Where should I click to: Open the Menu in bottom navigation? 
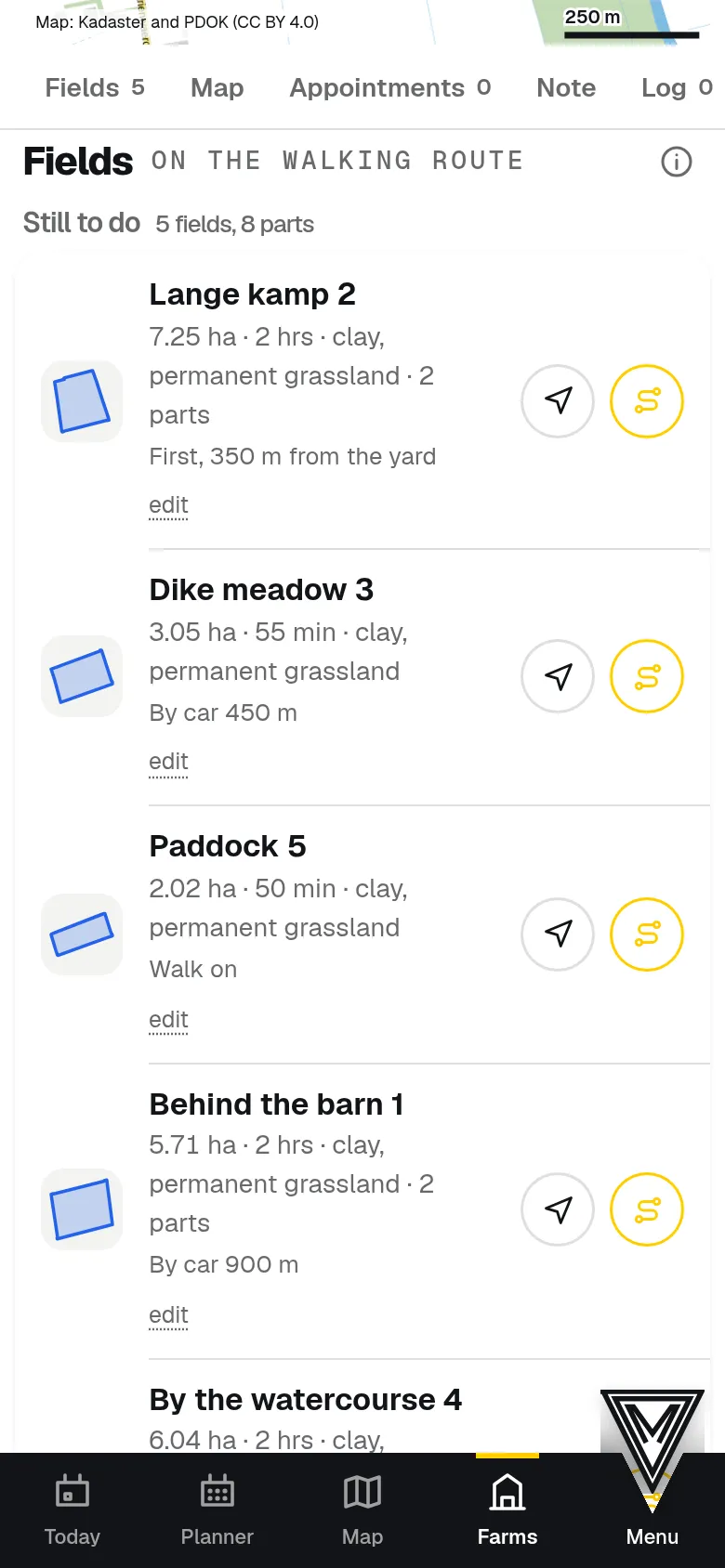[652, 1510]
